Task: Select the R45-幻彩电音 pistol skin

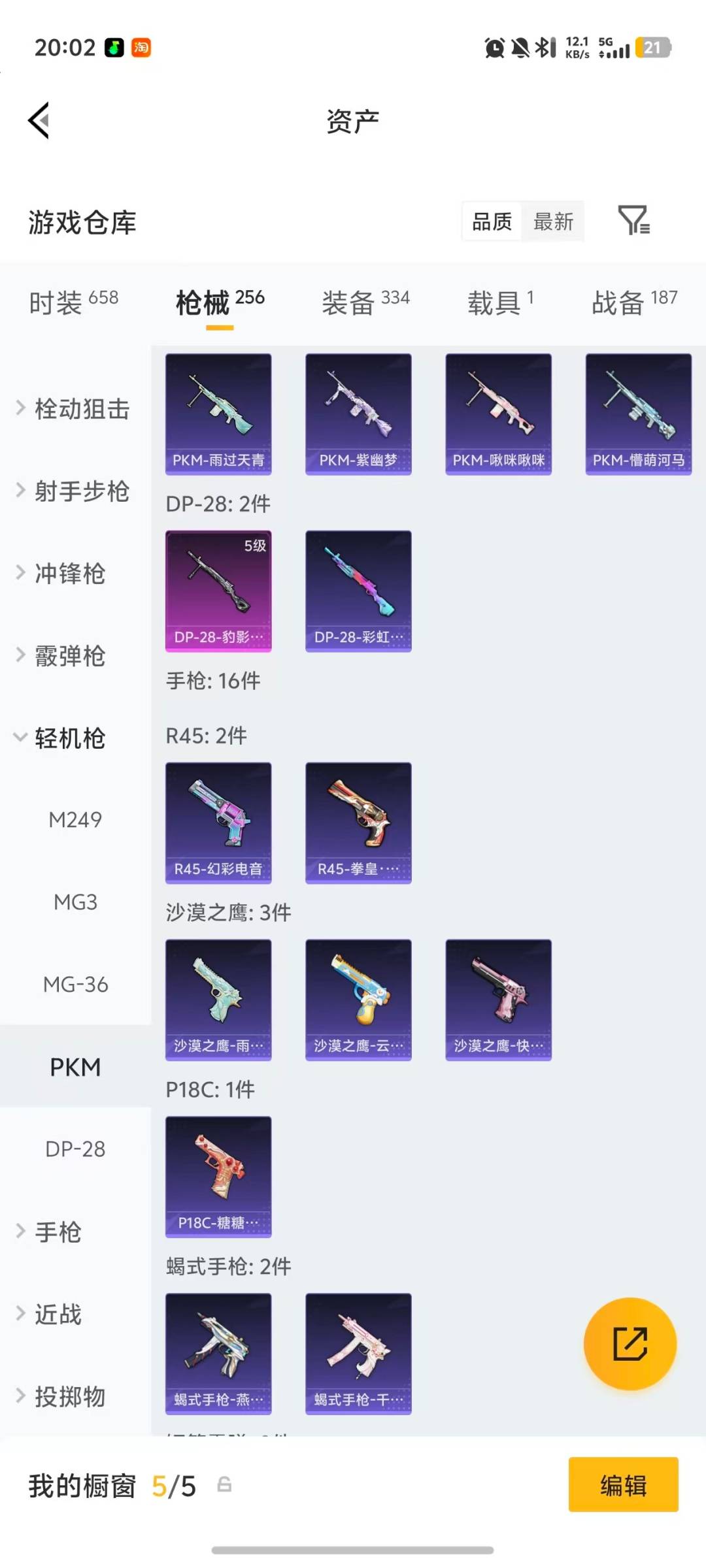Action: [x=218, y=822]
